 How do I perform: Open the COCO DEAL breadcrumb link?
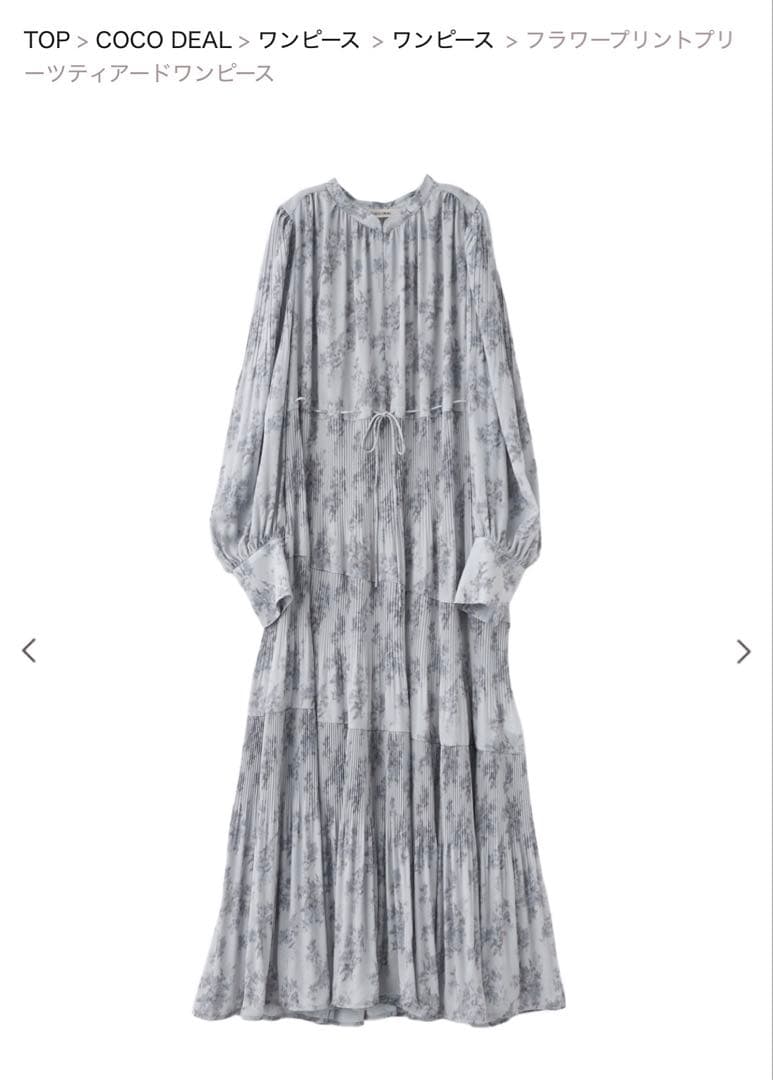click(x=163, y=40)
